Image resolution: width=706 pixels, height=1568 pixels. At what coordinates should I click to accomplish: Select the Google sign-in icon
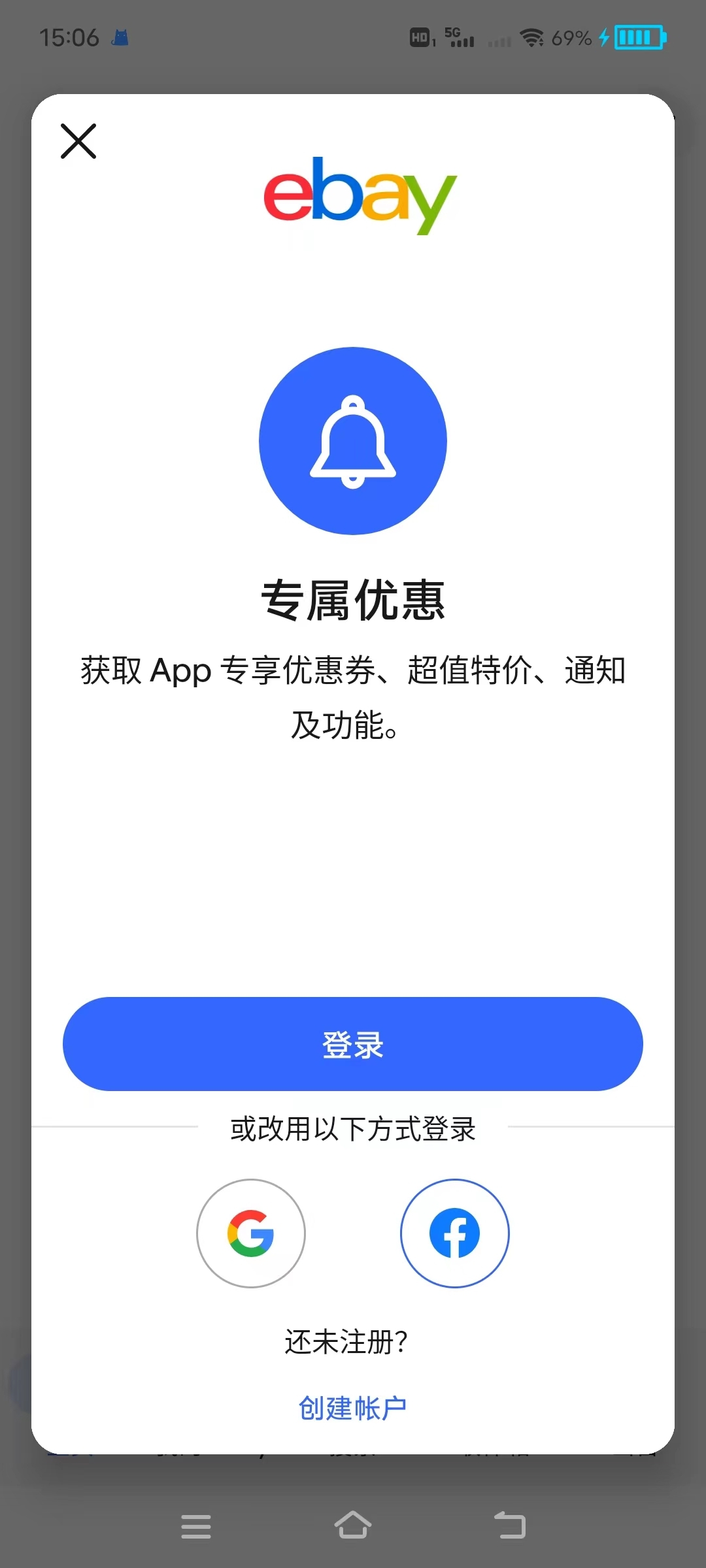251,1233
